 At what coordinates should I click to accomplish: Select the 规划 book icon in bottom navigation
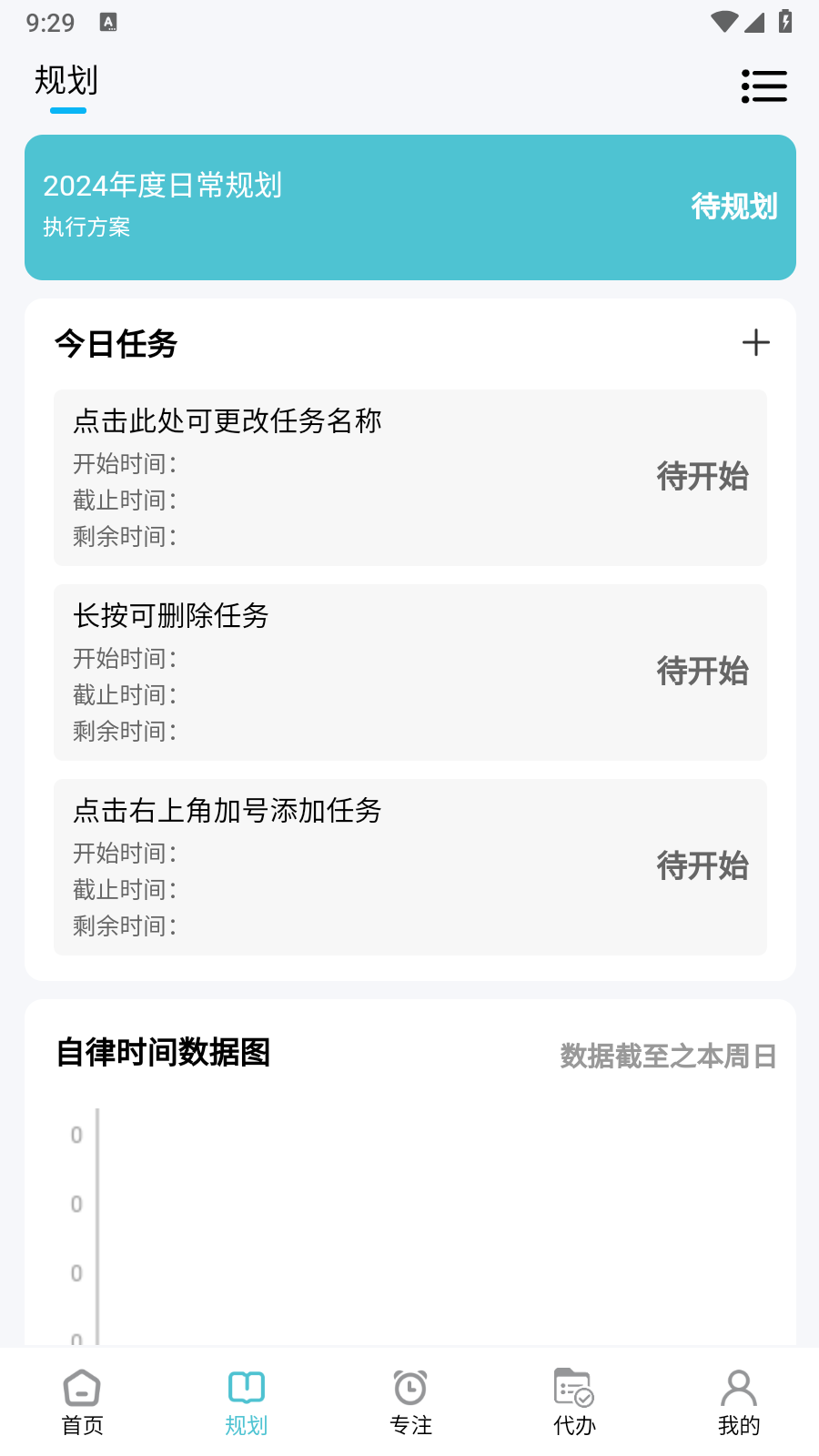[x=246, y=1388]
